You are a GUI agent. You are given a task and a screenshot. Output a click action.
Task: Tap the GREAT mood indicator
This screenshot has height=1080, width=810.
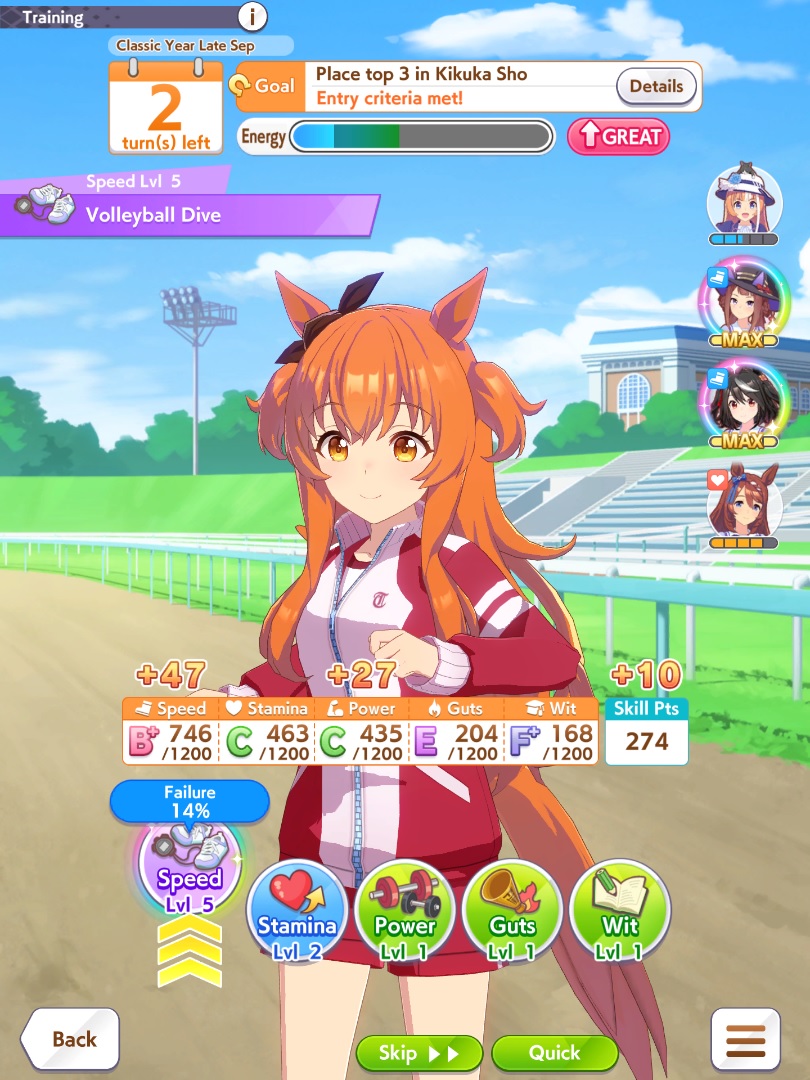[x=618, y=137]
